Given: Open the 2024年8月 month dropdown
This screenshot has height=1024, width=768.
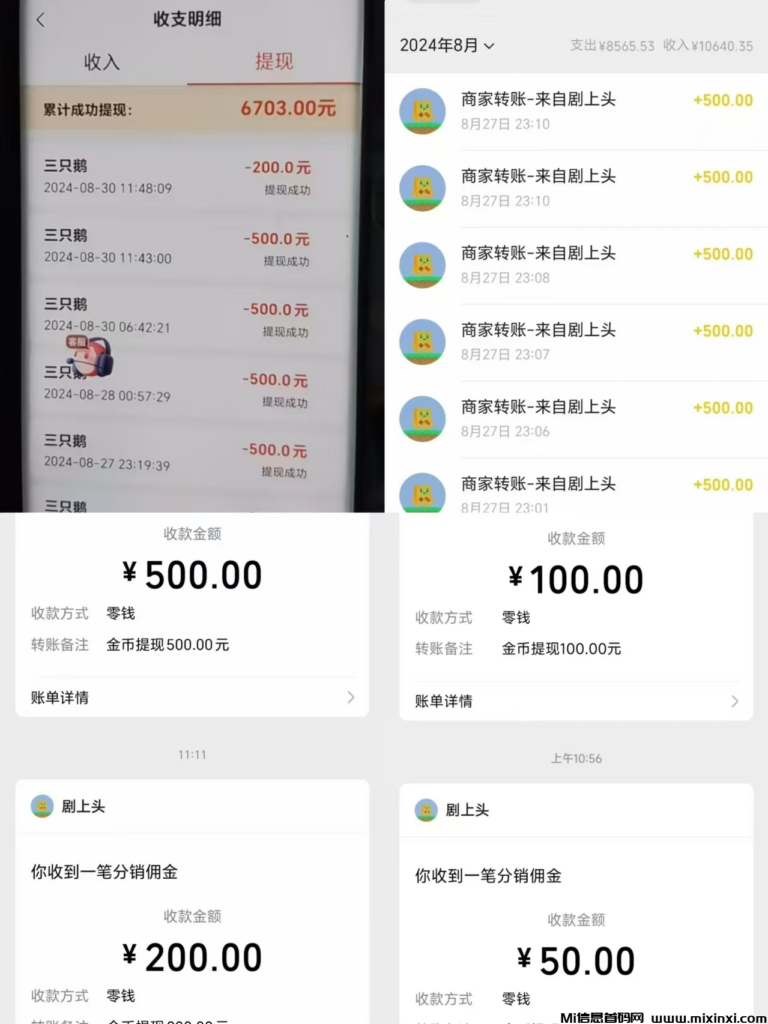Looking at the screenshot, I should pos(446,45).
